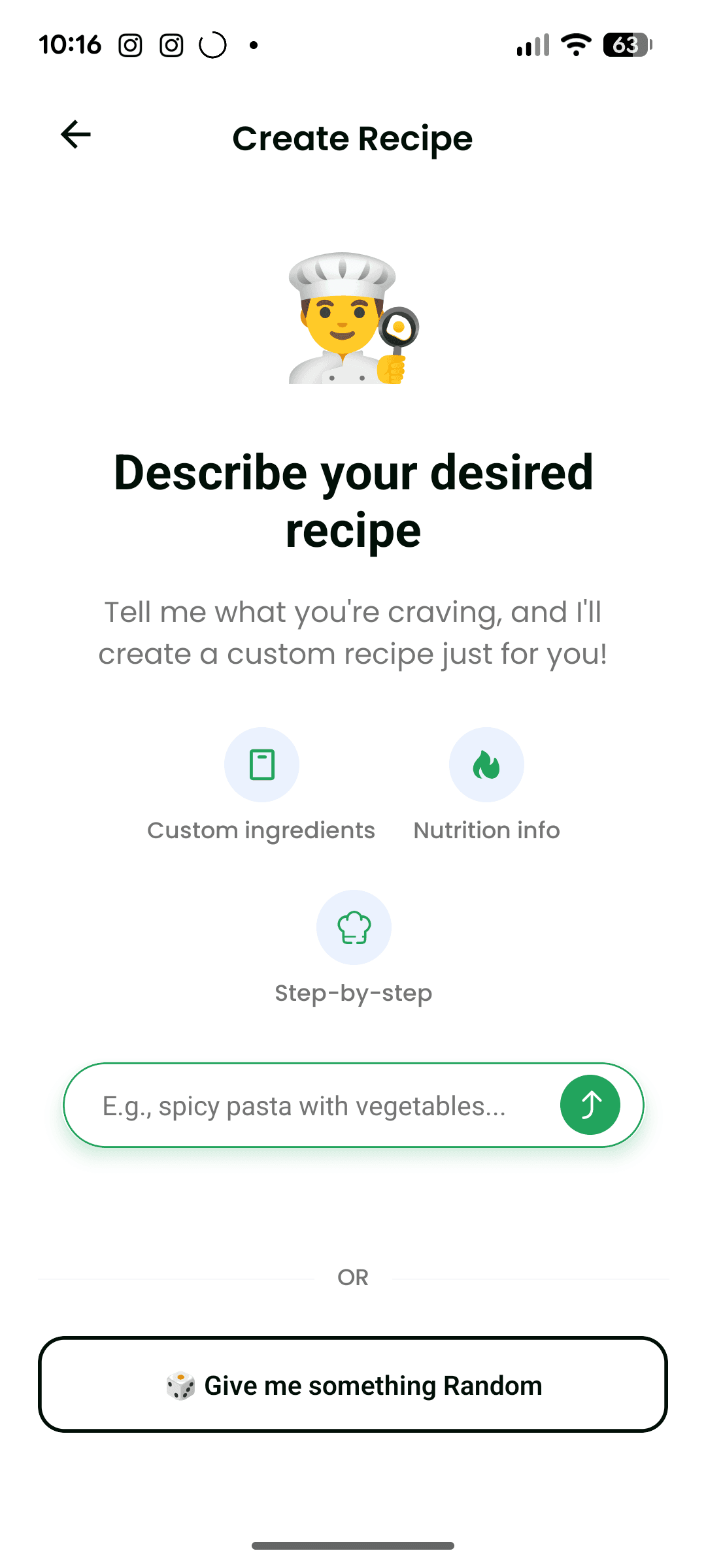Image resolution: width=706 pixels, height=1568 pixels.
Task: Tap the green submit arrow
Action: [590, 1104]
